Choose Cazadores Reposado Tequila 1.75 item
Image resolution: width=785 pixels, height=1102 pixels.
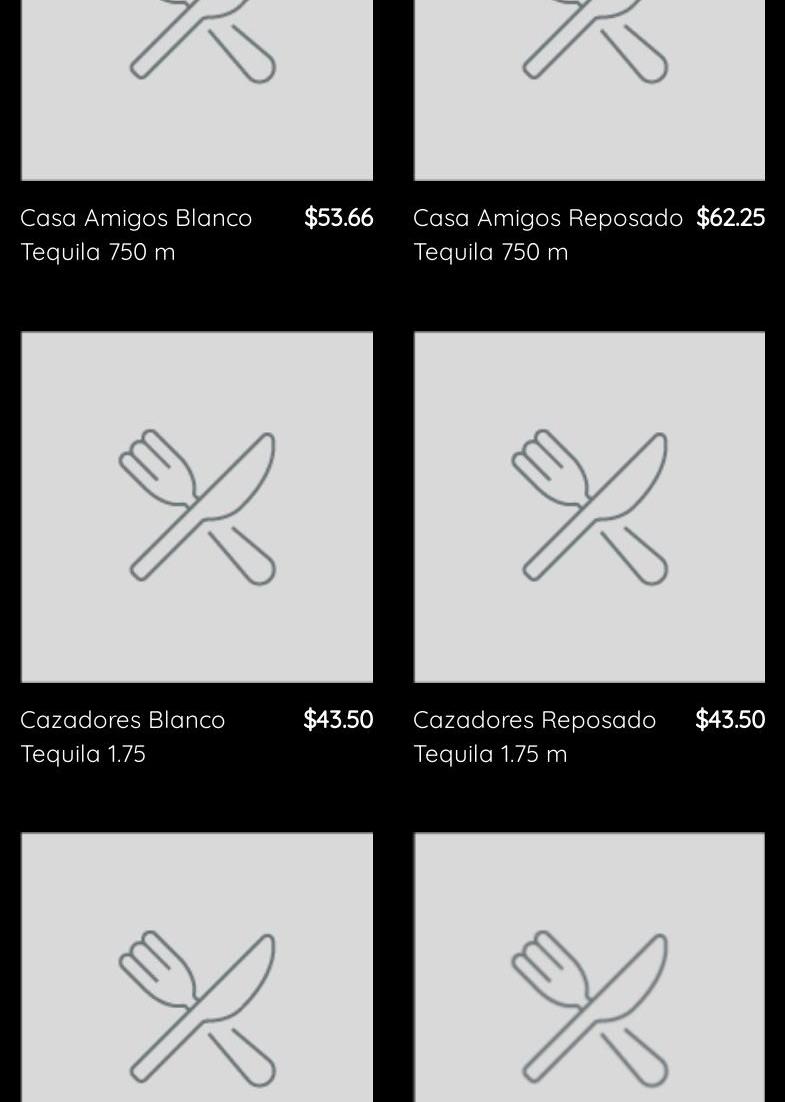tap(589, 507)
